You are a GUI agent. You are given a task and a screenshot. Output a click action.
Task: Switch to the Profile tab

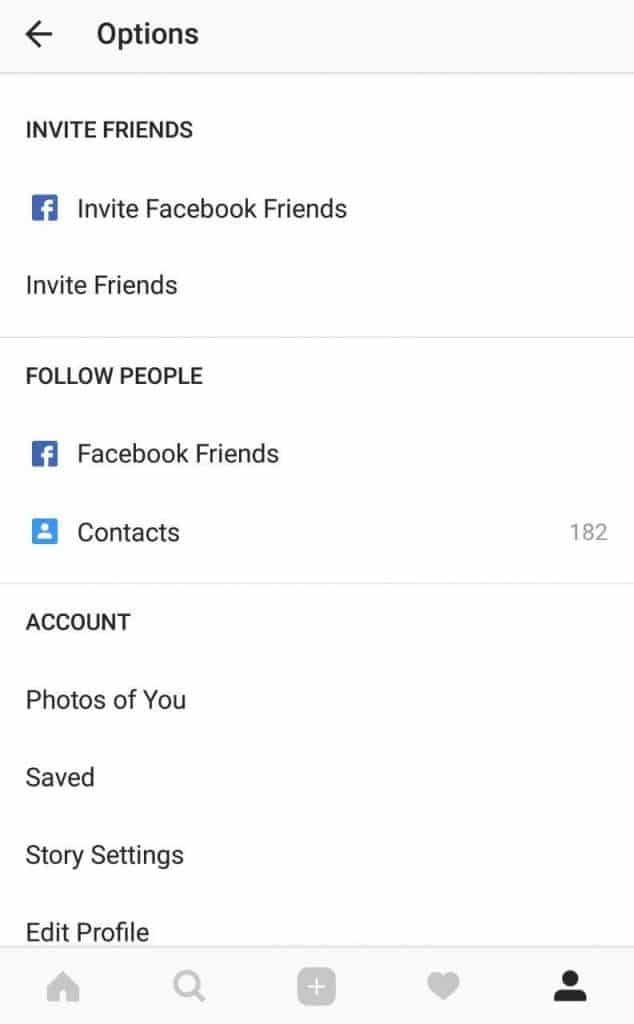pyautogui.click(x=570, y=986)
